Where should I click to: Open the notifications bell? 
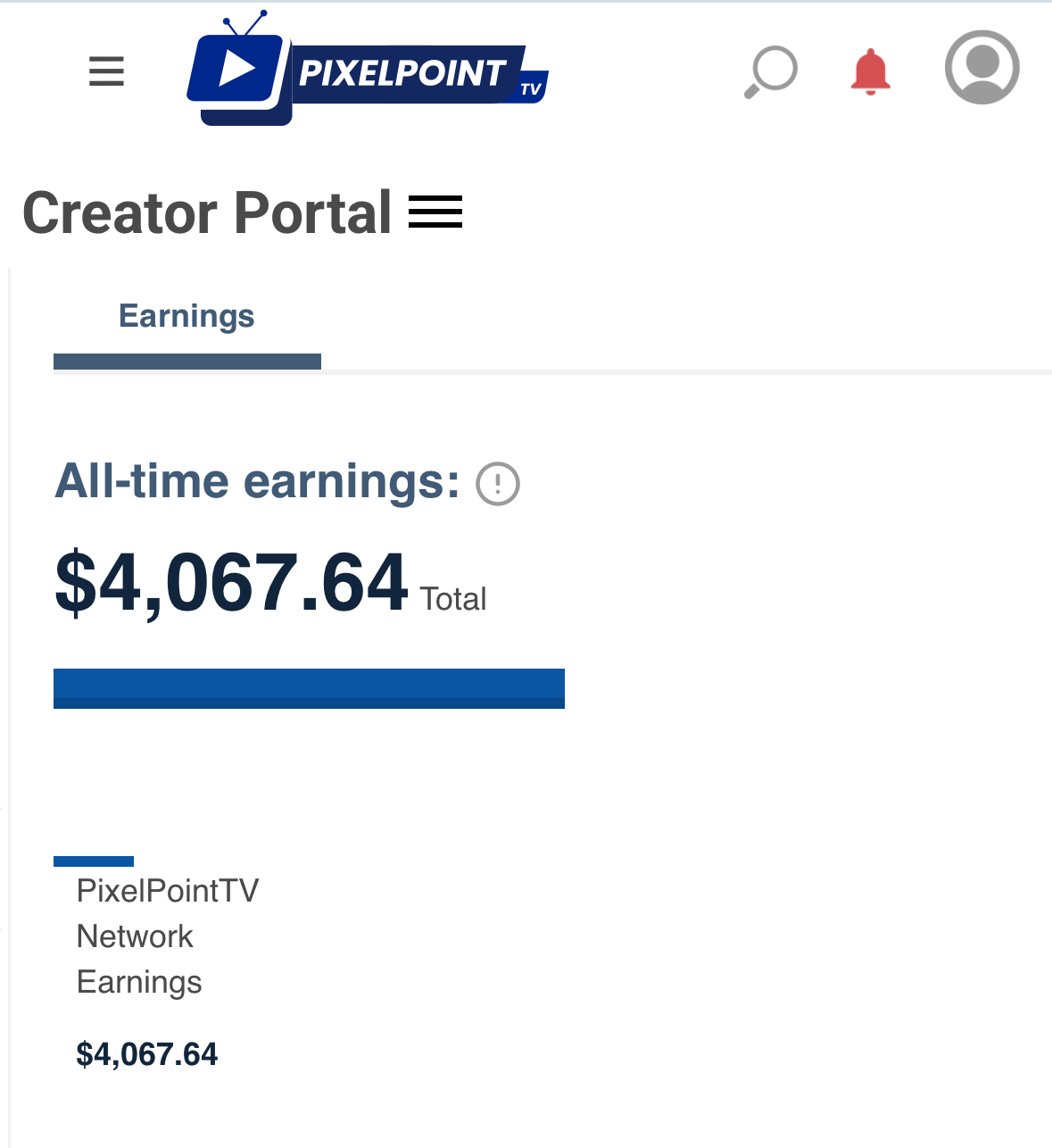870,71
